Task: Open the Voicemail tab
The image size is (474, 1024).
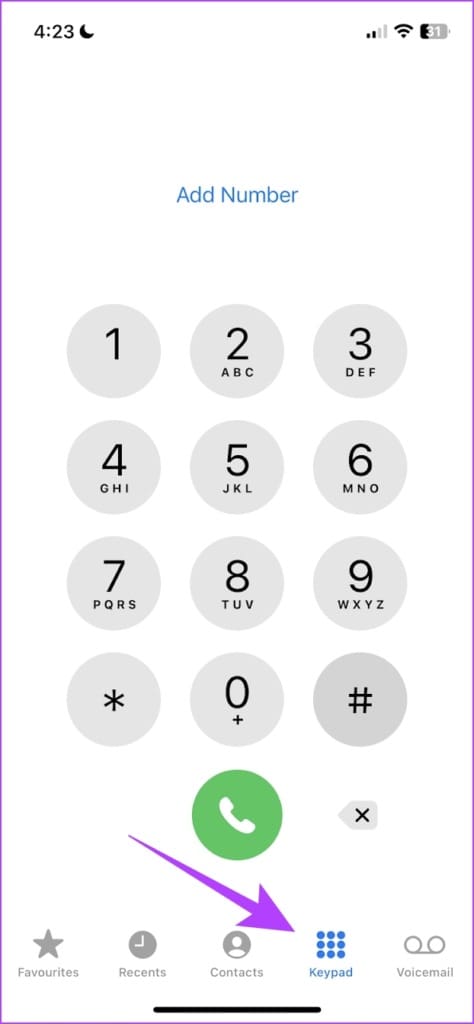Action: click(425, 953)
